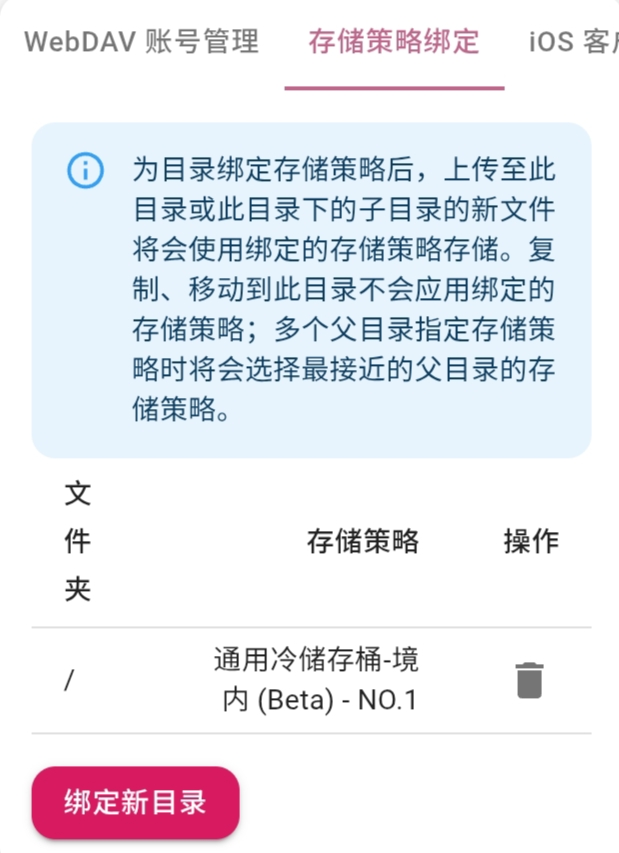Tap the 绑定新目录 button
This screenshot has width=619, height=853.
coord(135,802)
